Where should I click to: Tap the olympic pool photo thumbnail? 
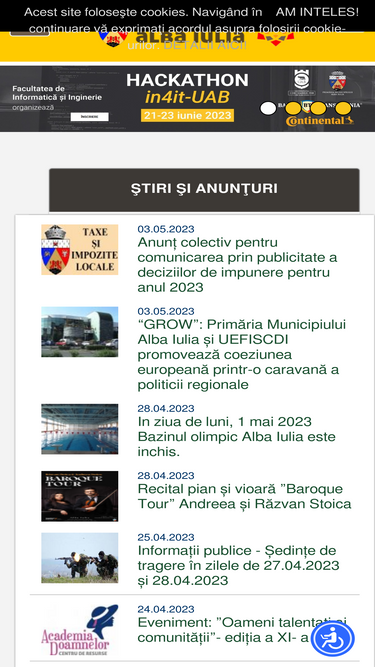point(80,429)
